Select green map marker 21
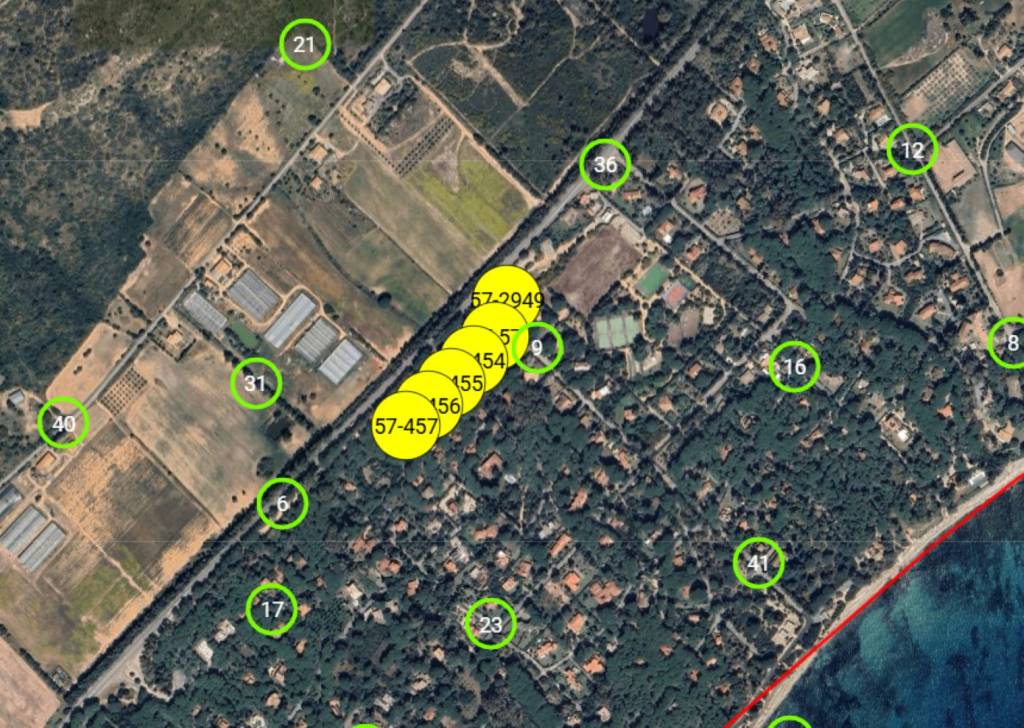The width and height of the screenshot is (1024, 728). 305,45
